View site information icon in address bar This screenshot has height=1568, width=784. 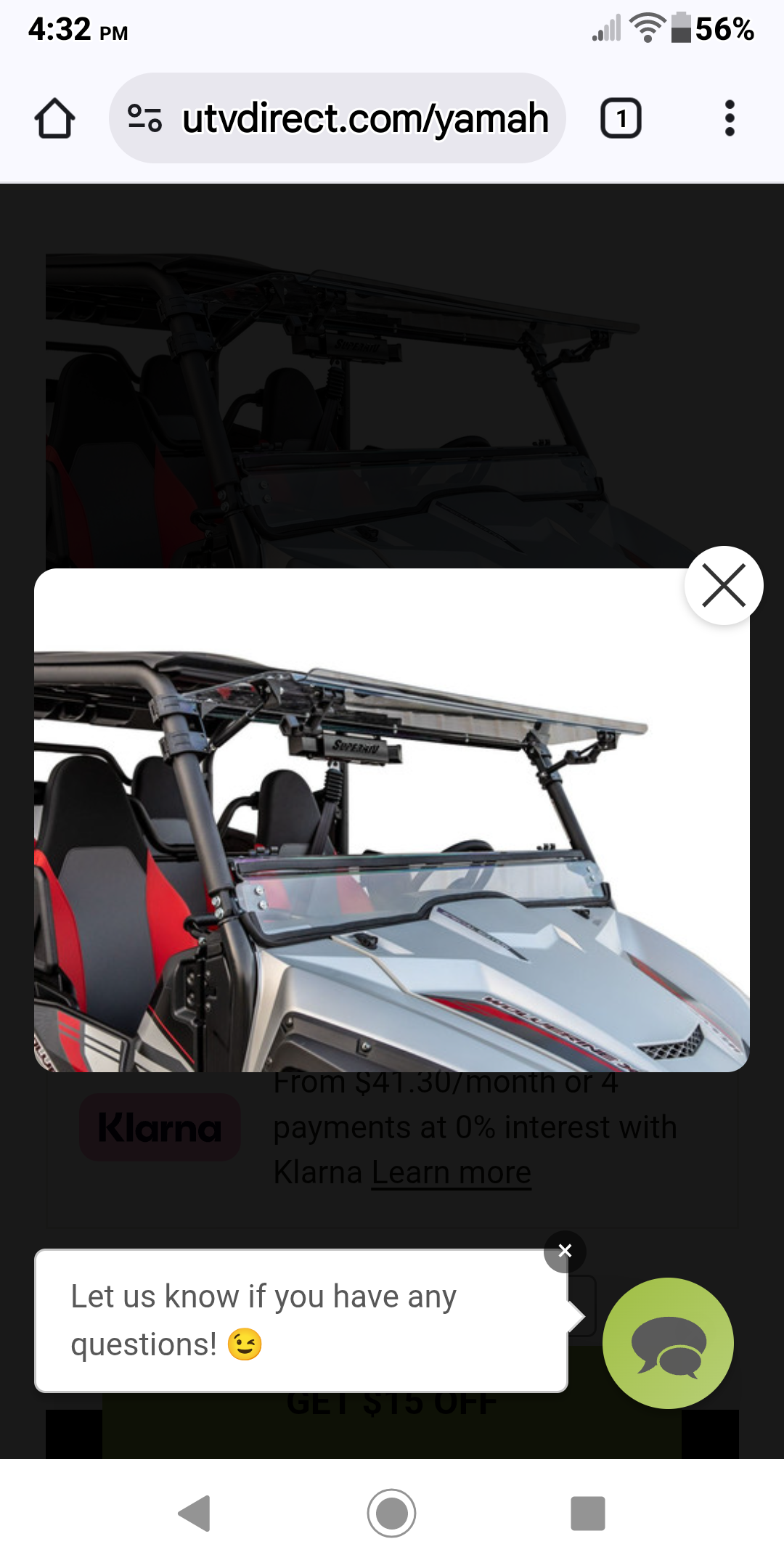coord(144,118)
